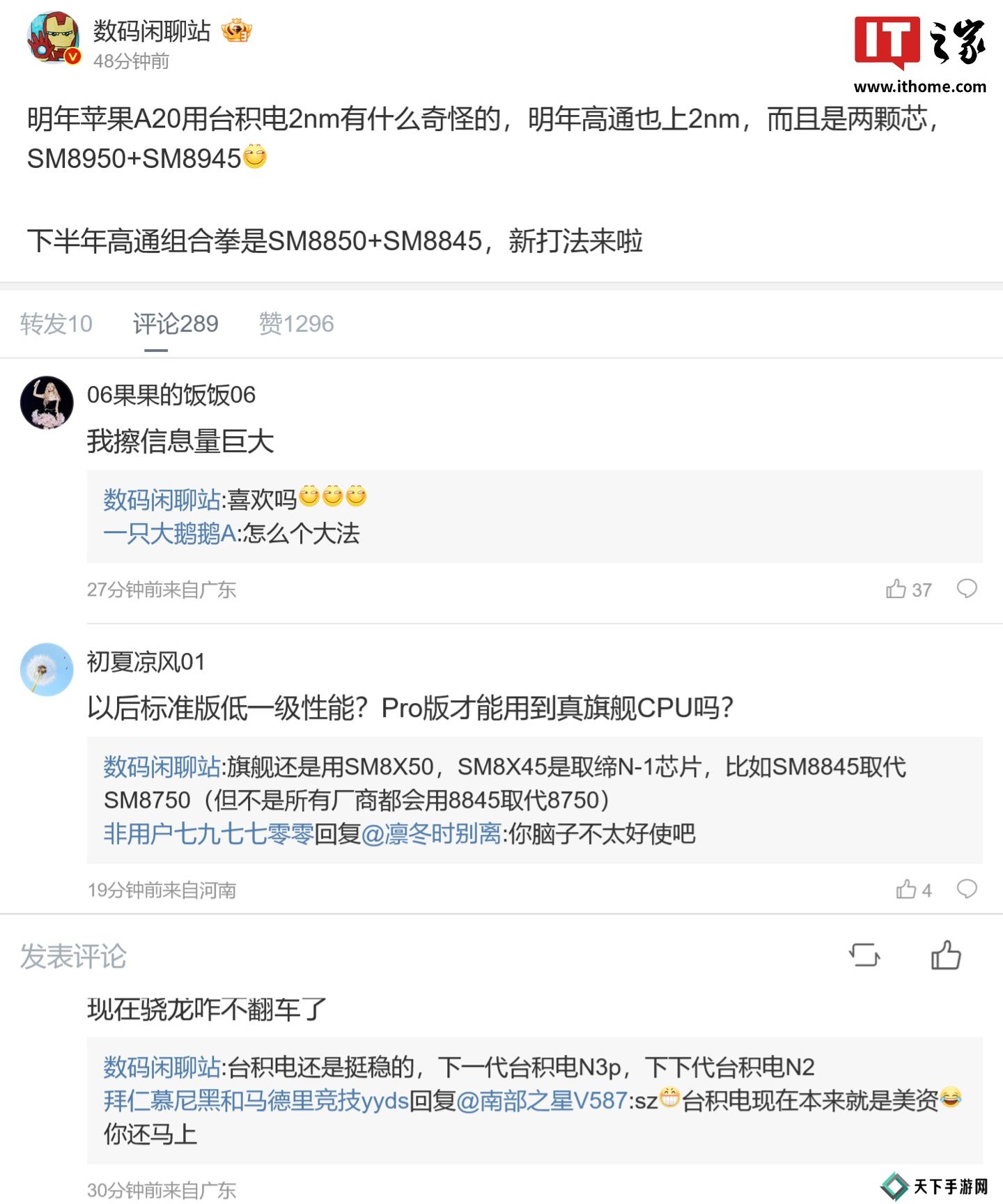Open 拜仁慕尼黑和马德里竞技yyds user link

[256, 1101]
